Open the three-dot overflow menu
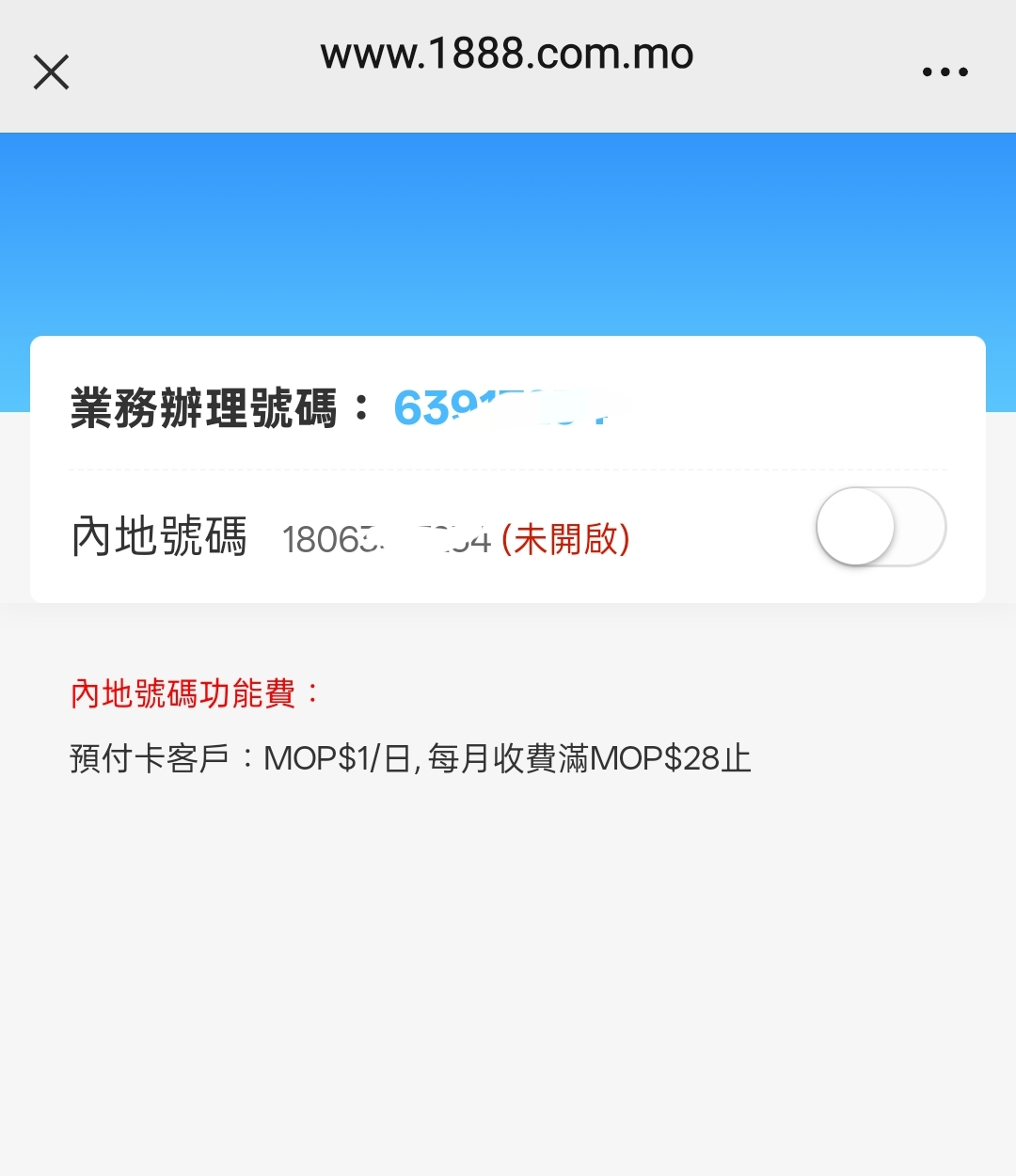This screenshot has height=1176, width=1016. [945, 72]
